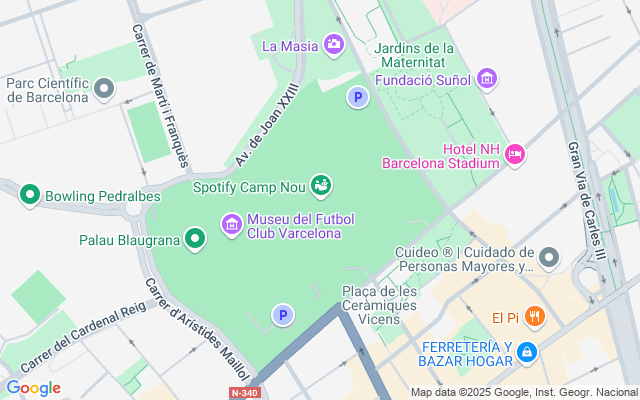Viewport: 640px width, 400px height.
Task: Select the parking icon near La Masia
Action: coord(357,97)
